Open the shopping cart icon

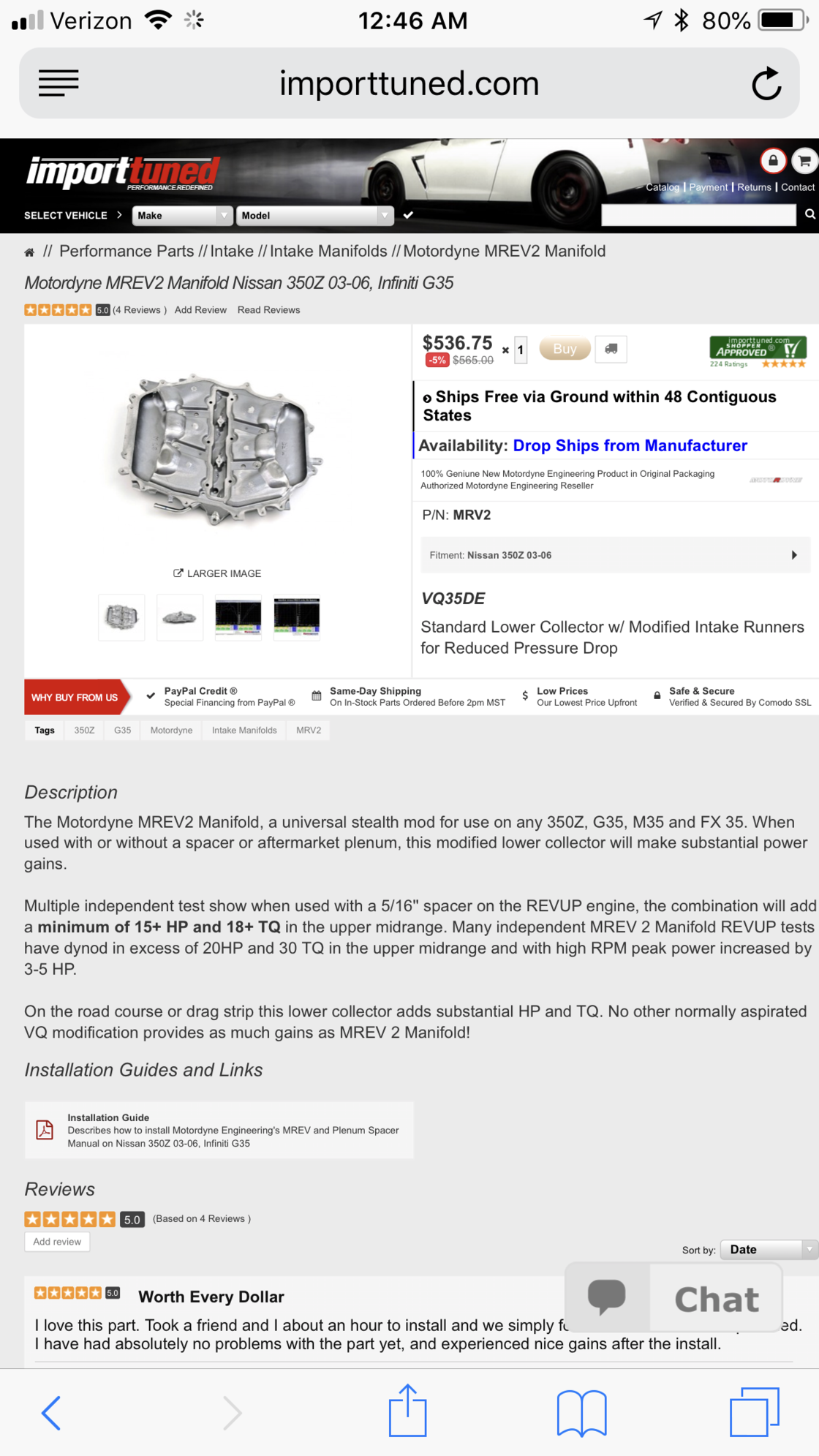[x=804, y=160]
